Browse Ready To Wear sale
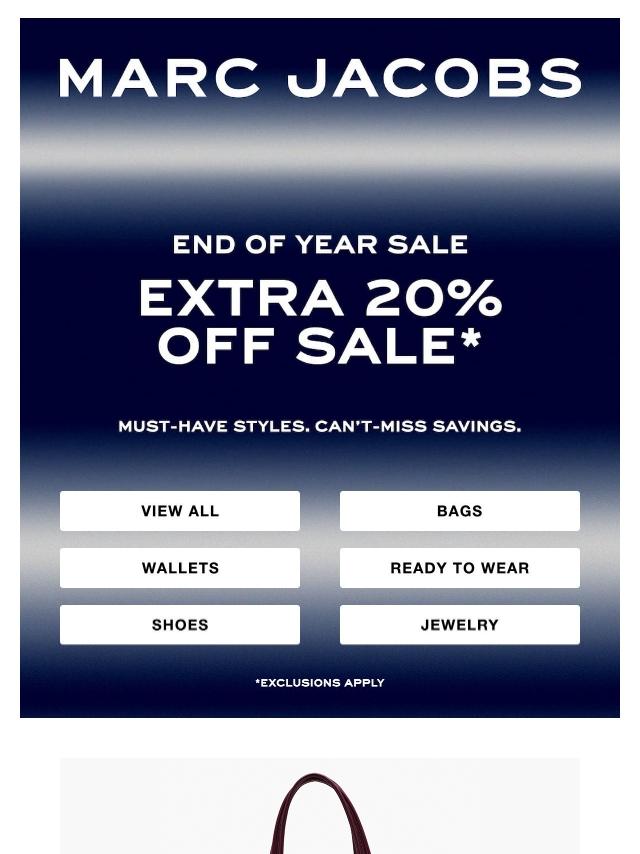The width and height of the screenshot is (640, 854). 460,568
